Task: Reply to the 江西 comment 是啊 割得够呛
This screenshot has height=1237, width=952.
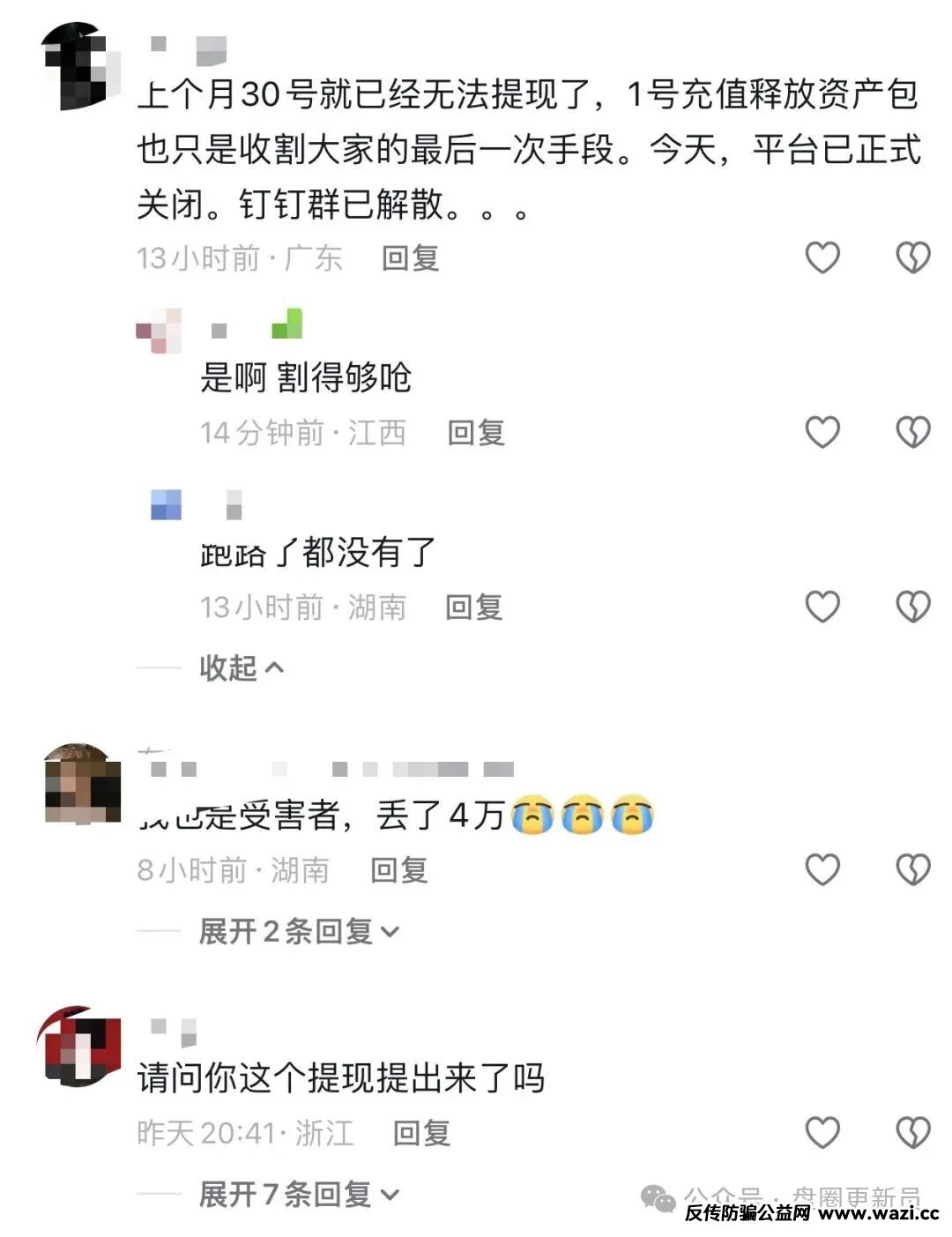Action: tap(476, 433)
